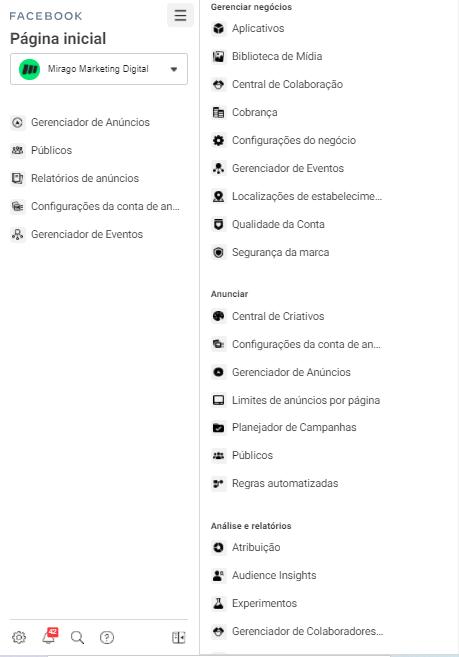Expand the Mirago Marketing Digital account dropdown

pyautogui.click(x=99, y=69)
